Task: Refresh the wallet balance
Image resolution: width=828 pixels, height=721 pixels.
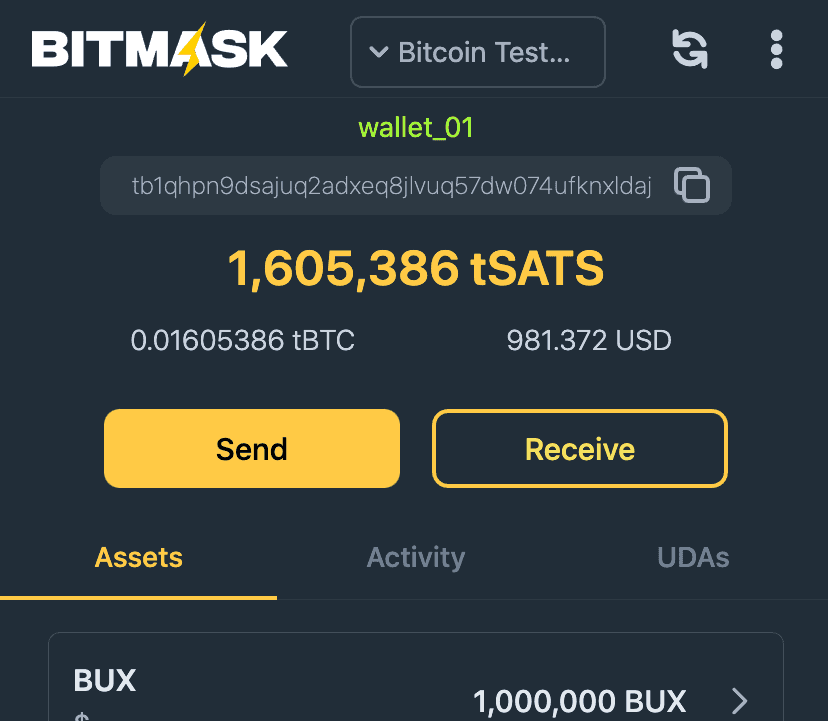Action: click(690, 49)
